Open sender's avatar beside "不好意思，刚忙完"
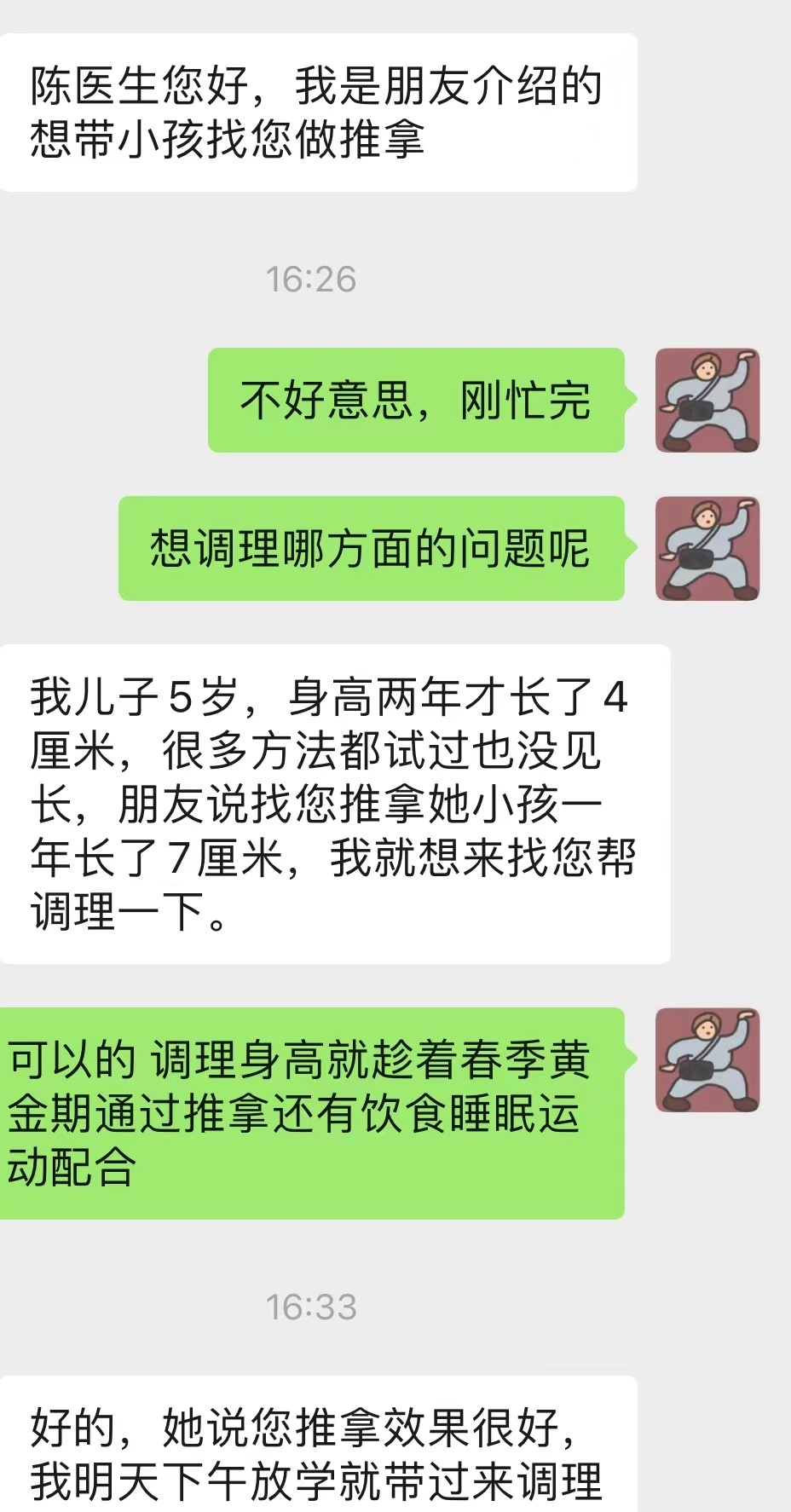The width and height of the screenshot is (791, 1512). point(707,400)
